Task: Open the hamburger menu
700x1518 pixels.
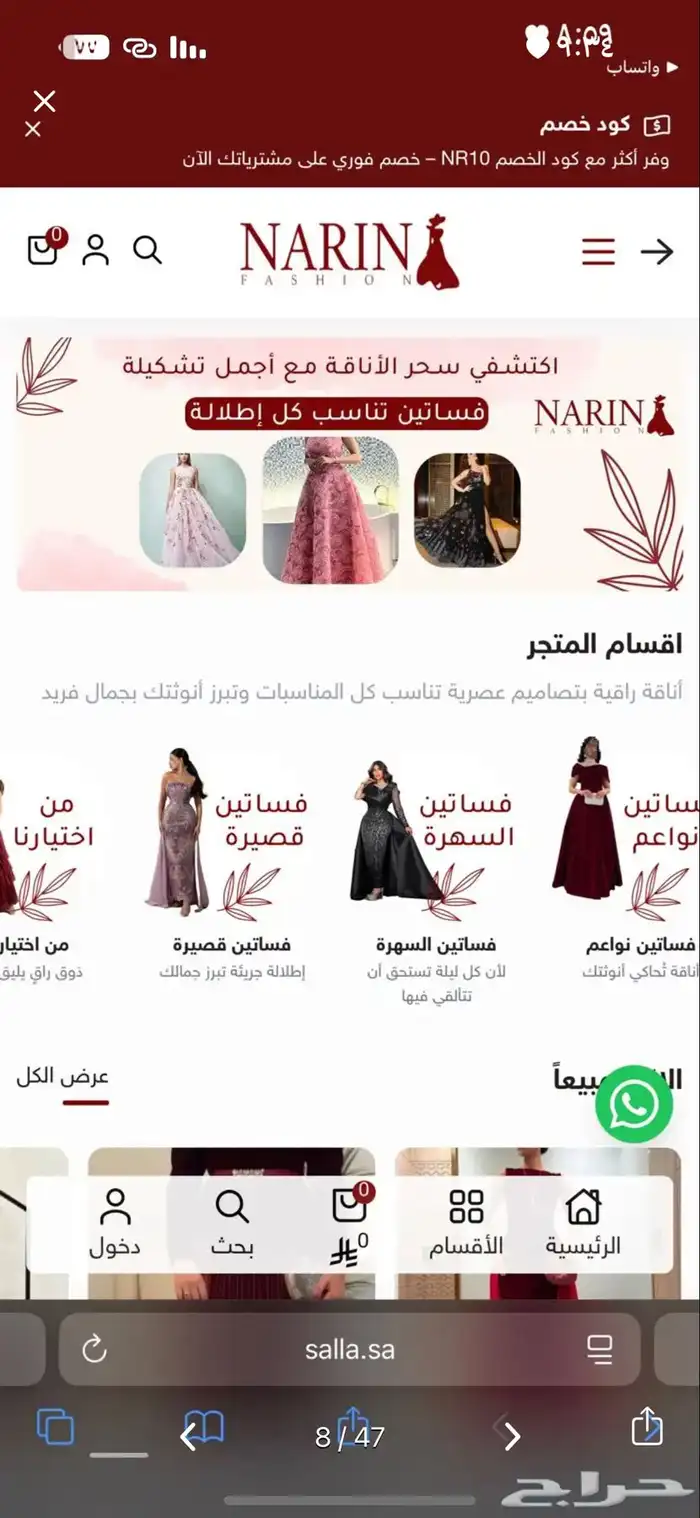Action: click(598, 251)
